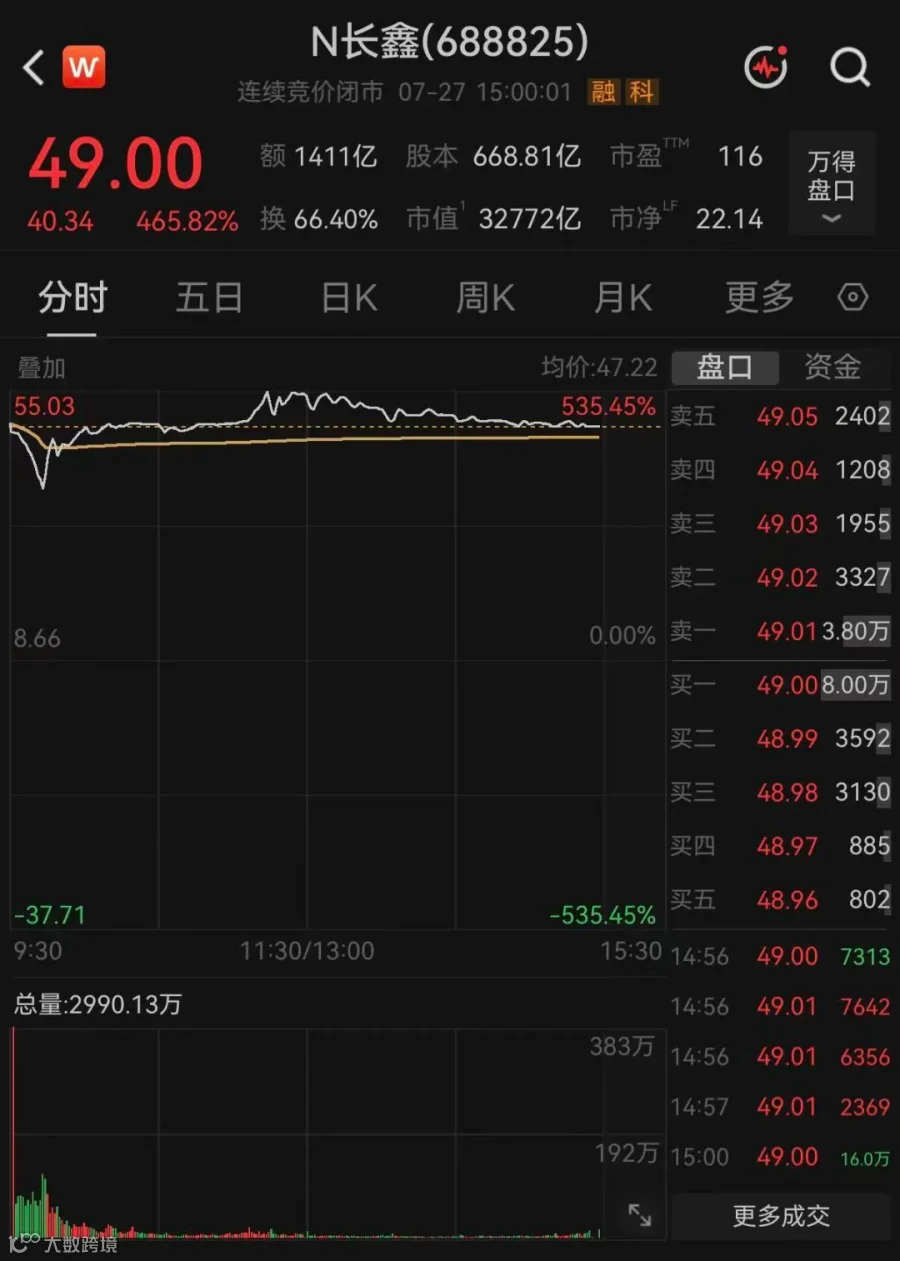Expand the chart to fullscreen
This screenshot has width=900, height=1261.
coord(640,1215)
